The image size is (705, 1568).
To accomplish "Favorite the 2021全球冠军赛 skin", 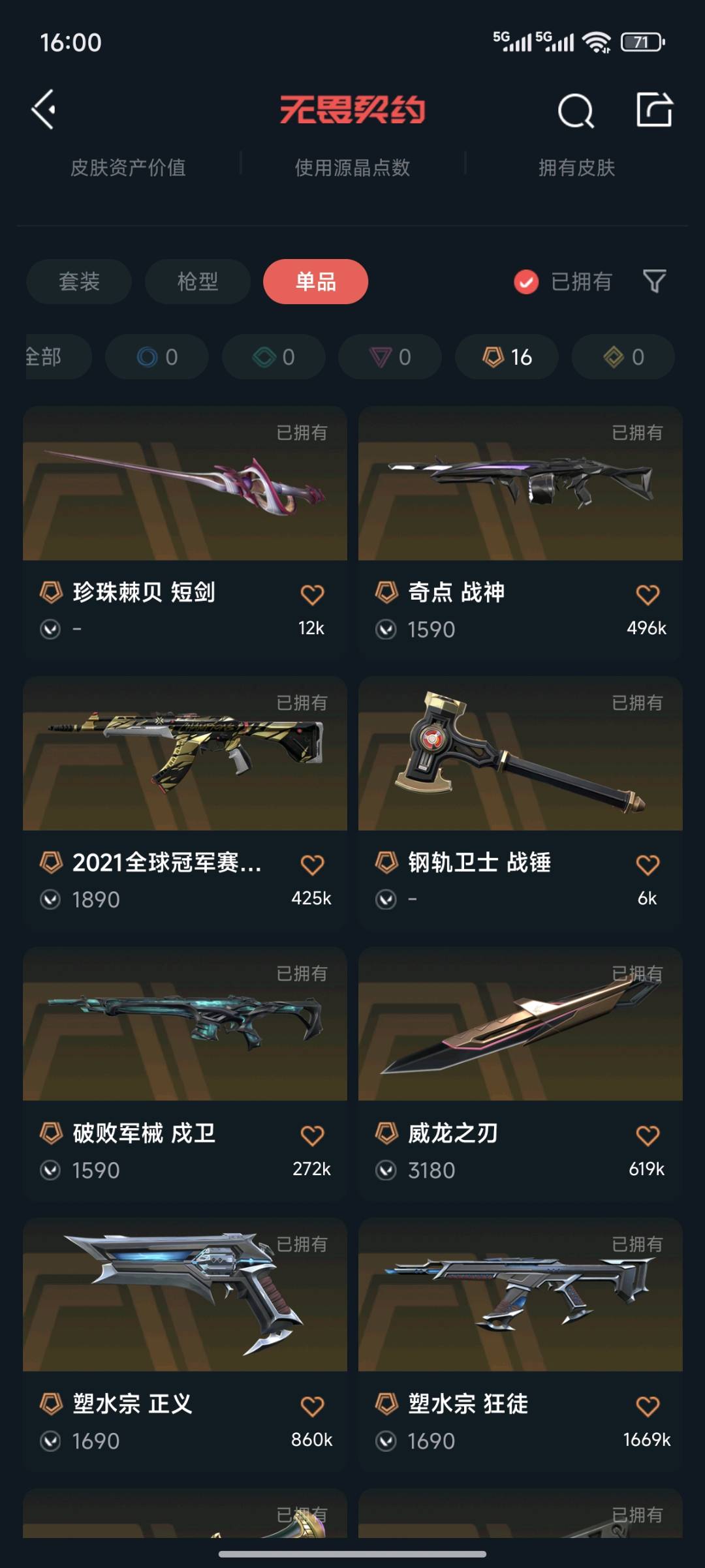I will tap(312, 865).
